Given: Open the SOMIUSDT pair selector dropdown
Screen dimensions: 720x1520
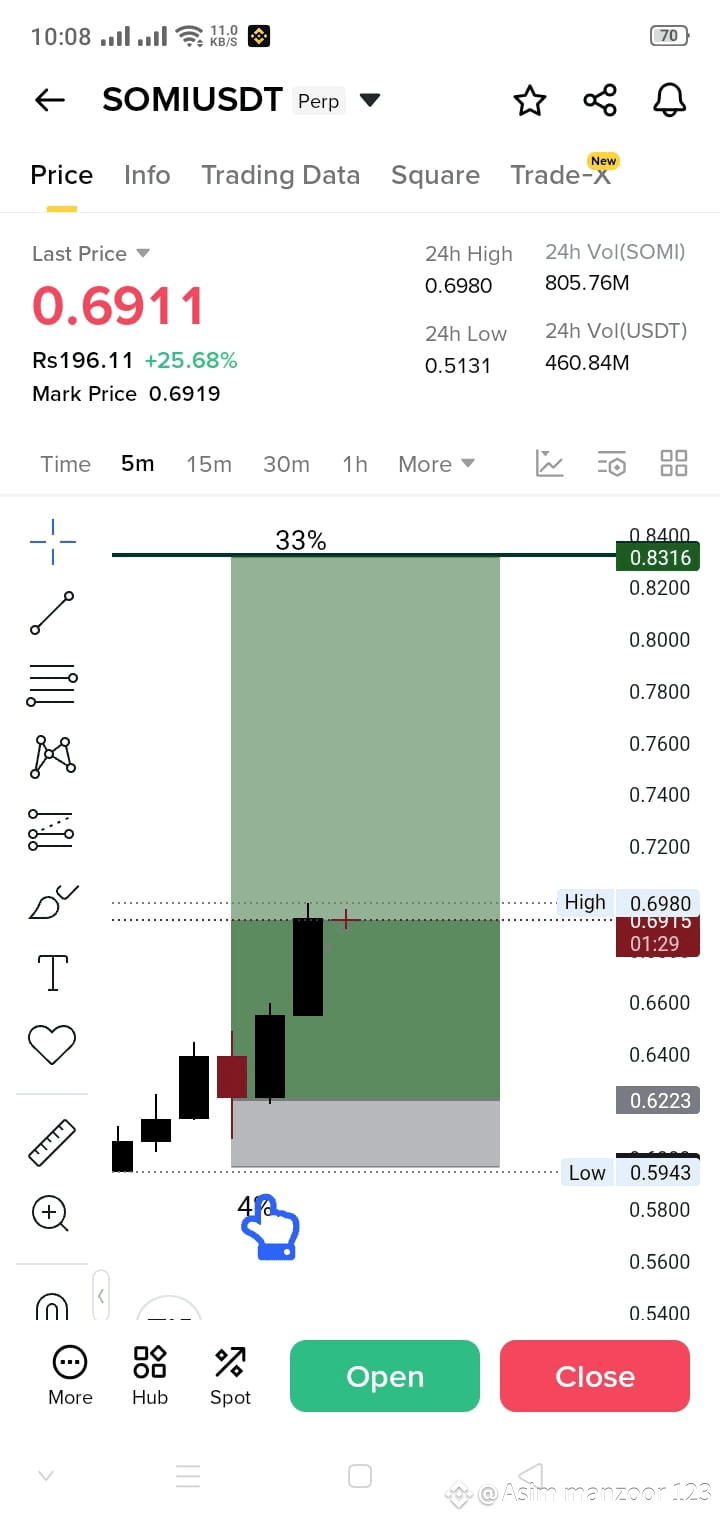Looking at the screenshot, I should click(370, 100).
